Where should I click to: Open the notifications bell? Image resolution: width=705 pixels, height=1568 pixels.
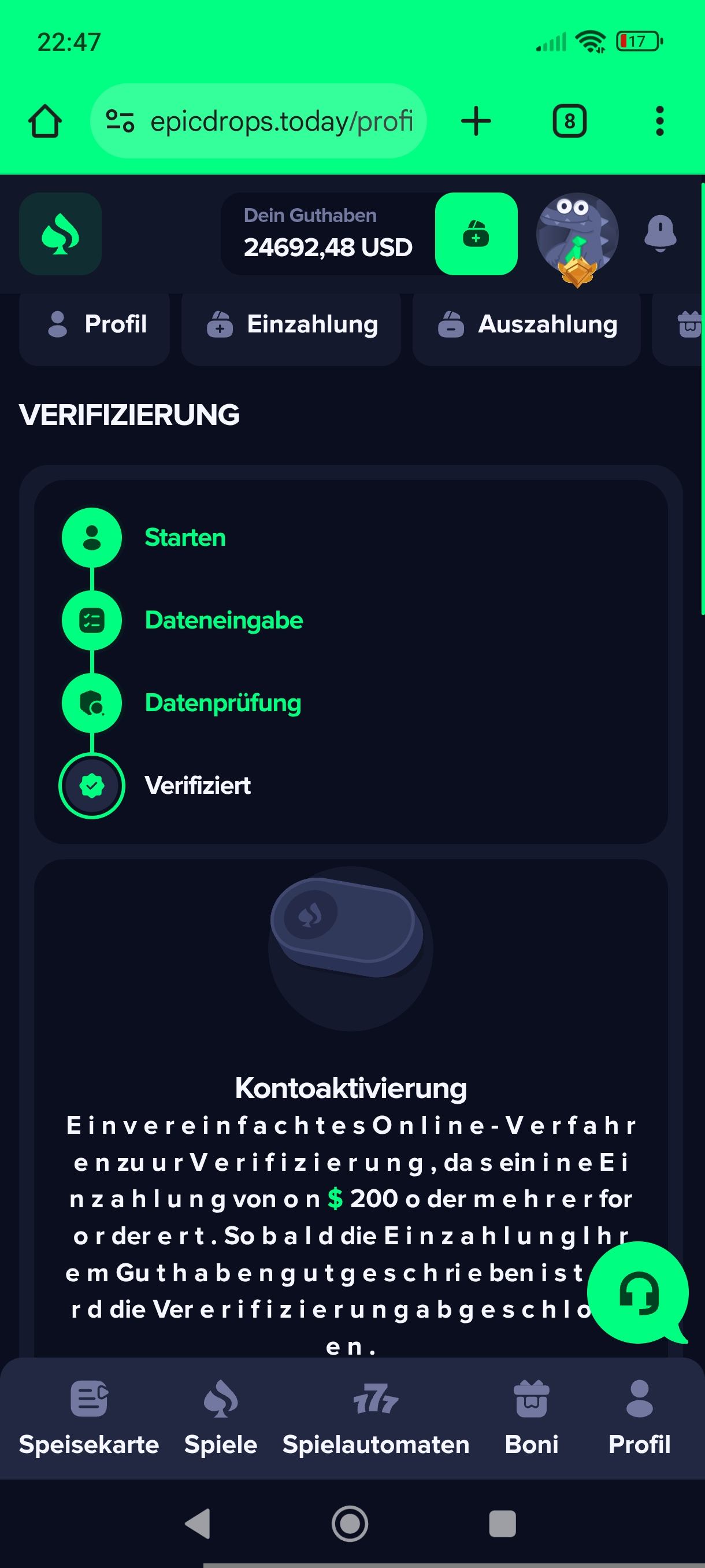(x=660, y=233)
